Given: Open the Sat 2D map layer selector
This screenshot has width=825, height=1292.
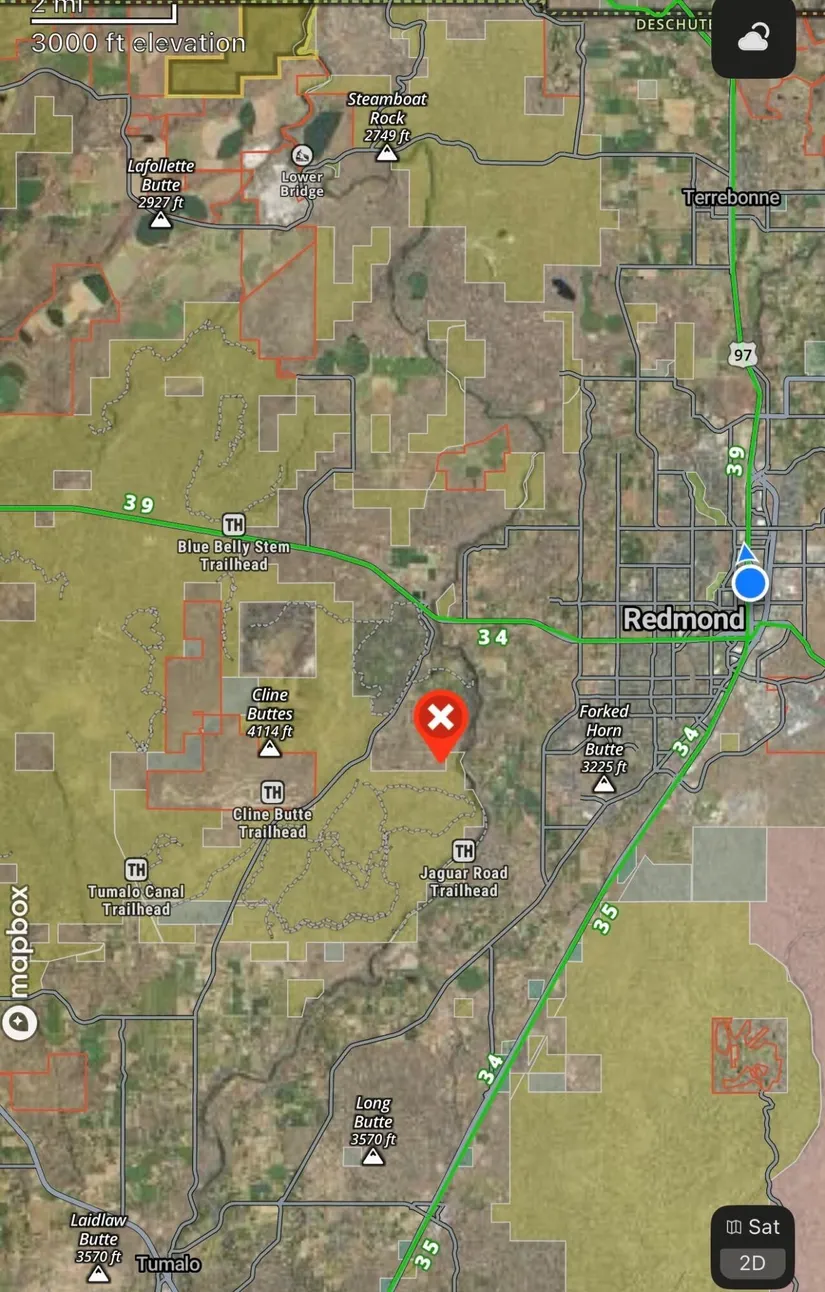Looking at the screenshot, I should [x=752, y=1245].
